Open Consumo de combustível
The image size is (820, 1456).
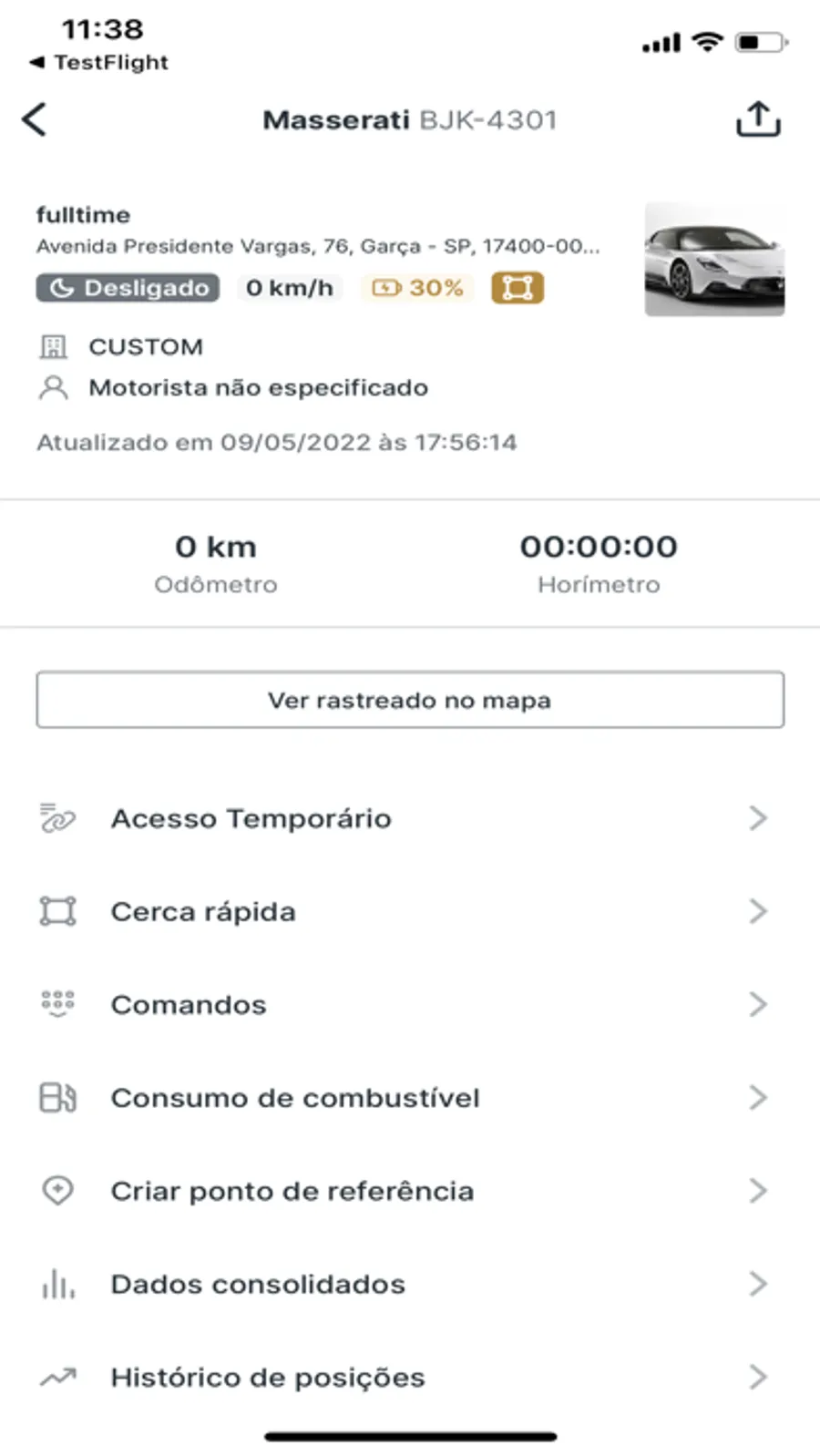(410, 1097)
